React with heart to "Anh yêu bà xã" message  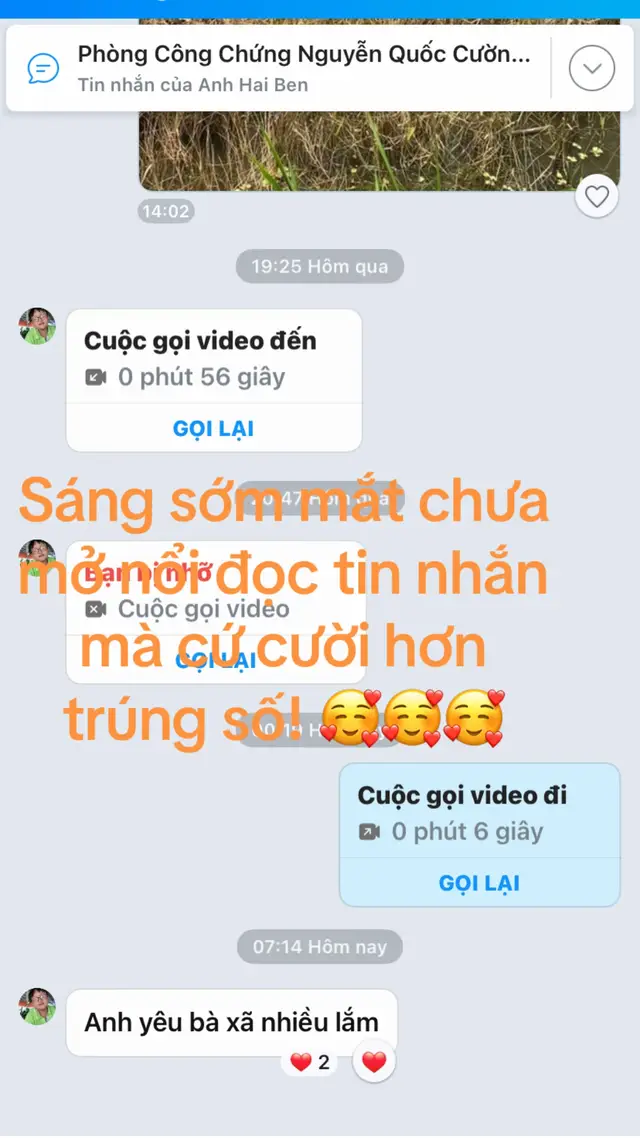coord(374,1062)
